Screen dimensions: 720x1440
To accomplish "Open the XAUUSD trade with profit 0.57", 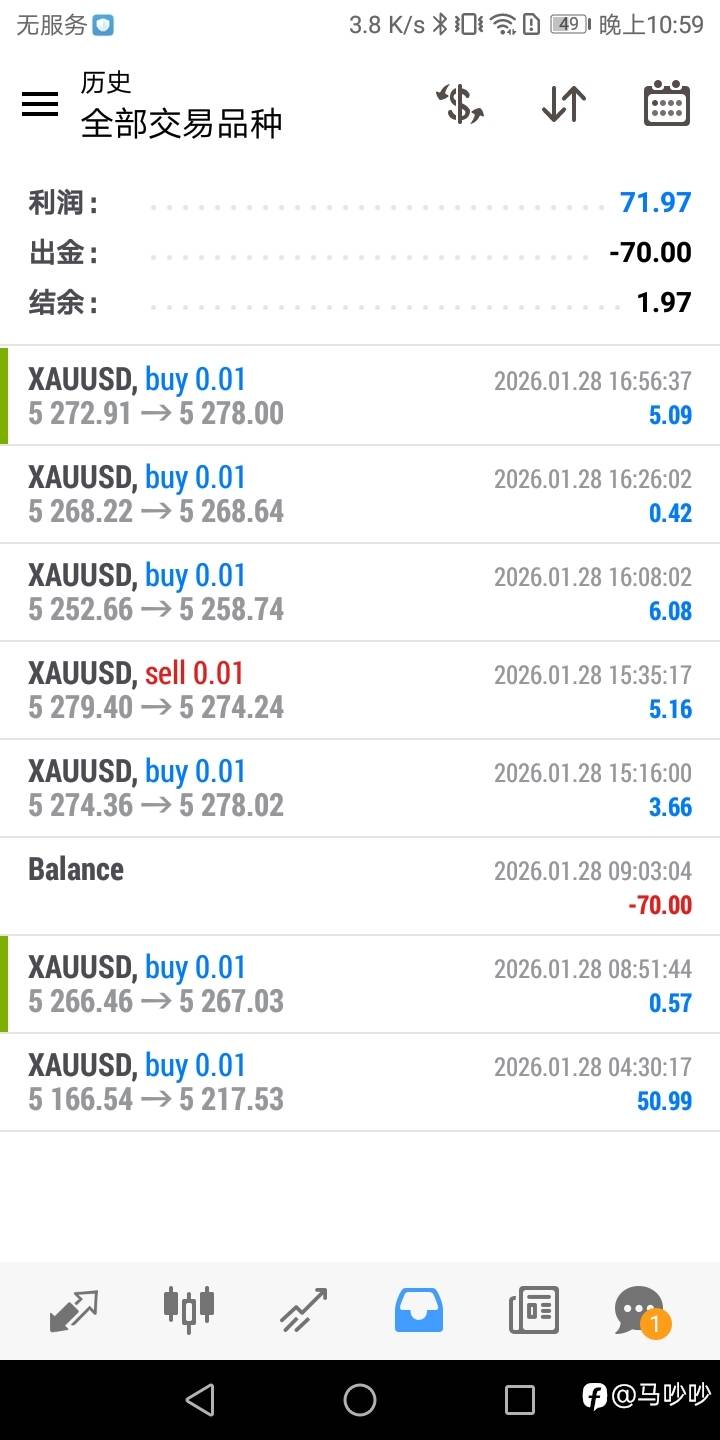I will point(360,984).
